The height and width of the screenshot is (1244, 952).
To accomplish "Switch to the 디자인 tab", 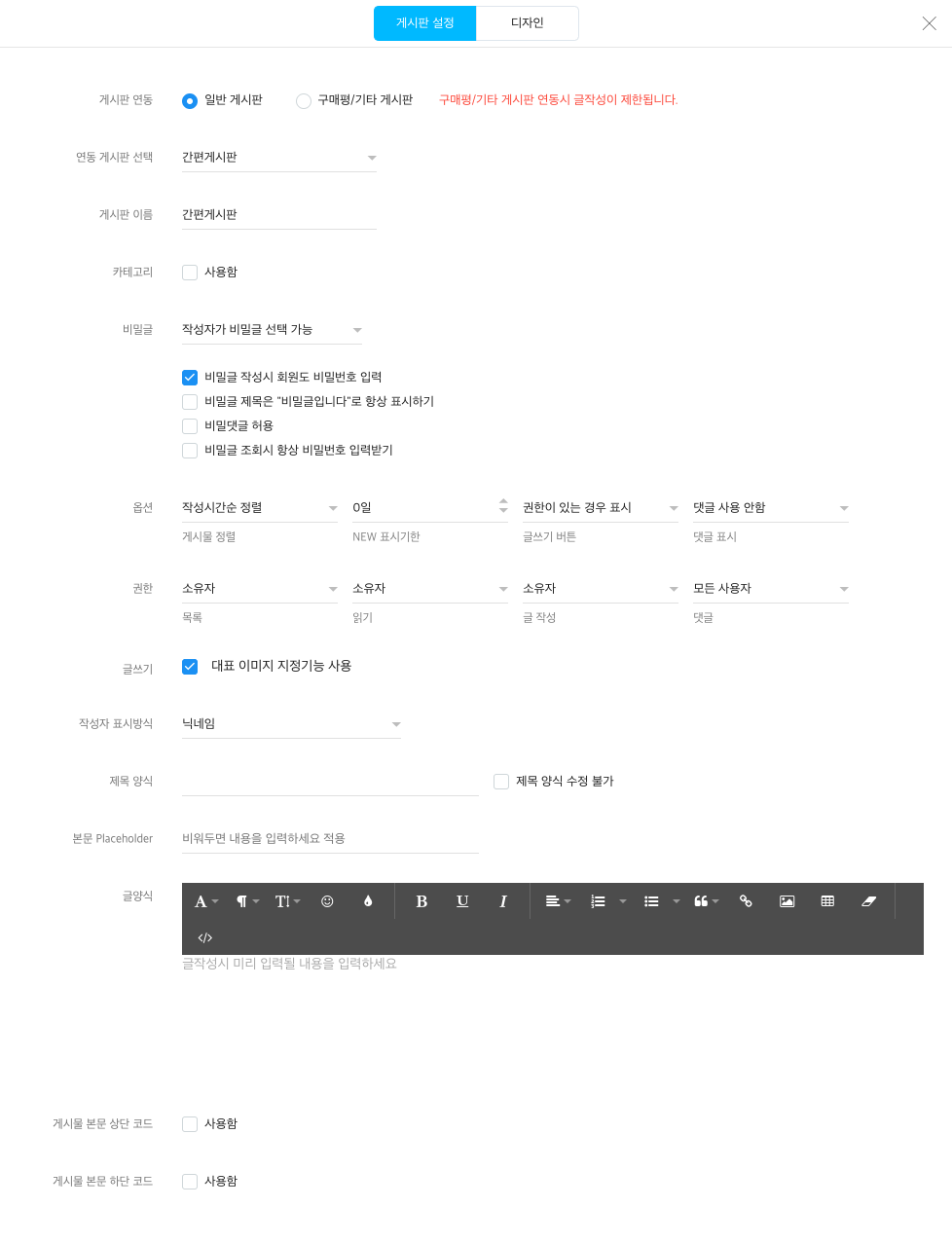I will point(527,23).
